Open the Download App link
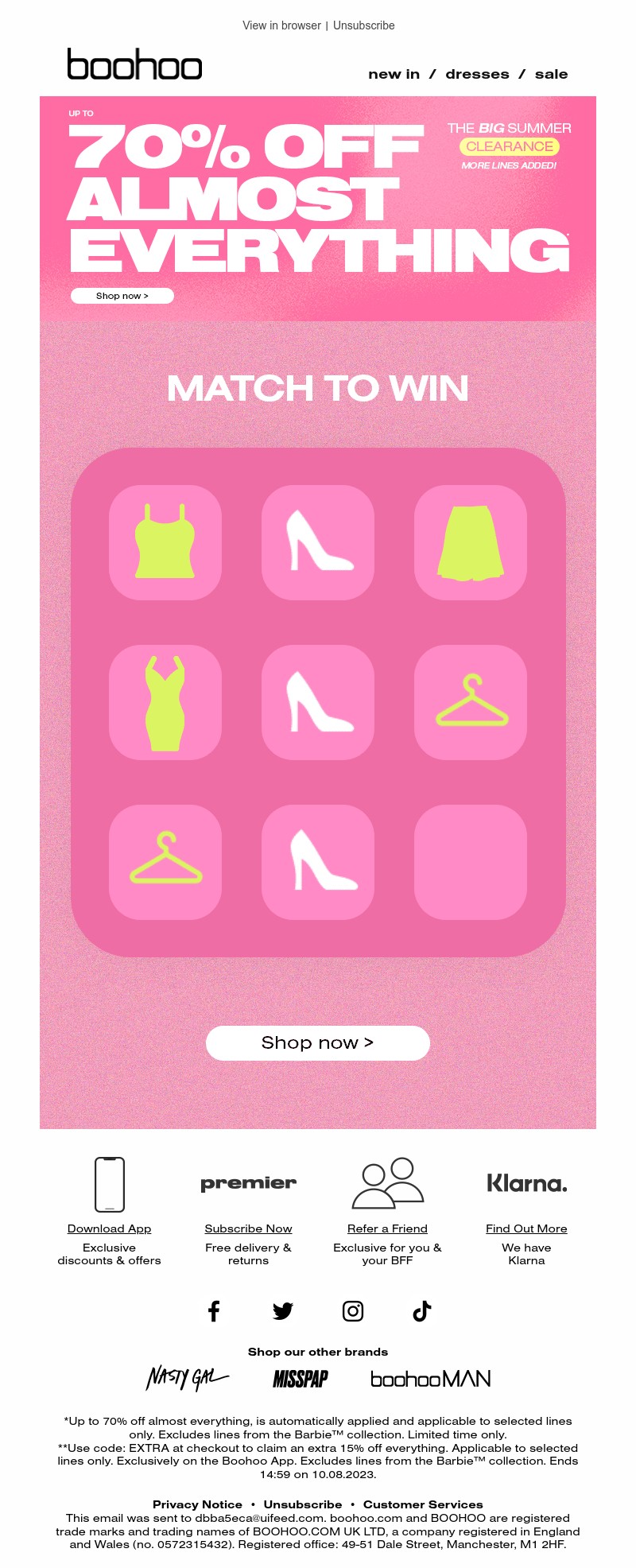Viewport: 636px width, 1568px height. pos(109,1228)
